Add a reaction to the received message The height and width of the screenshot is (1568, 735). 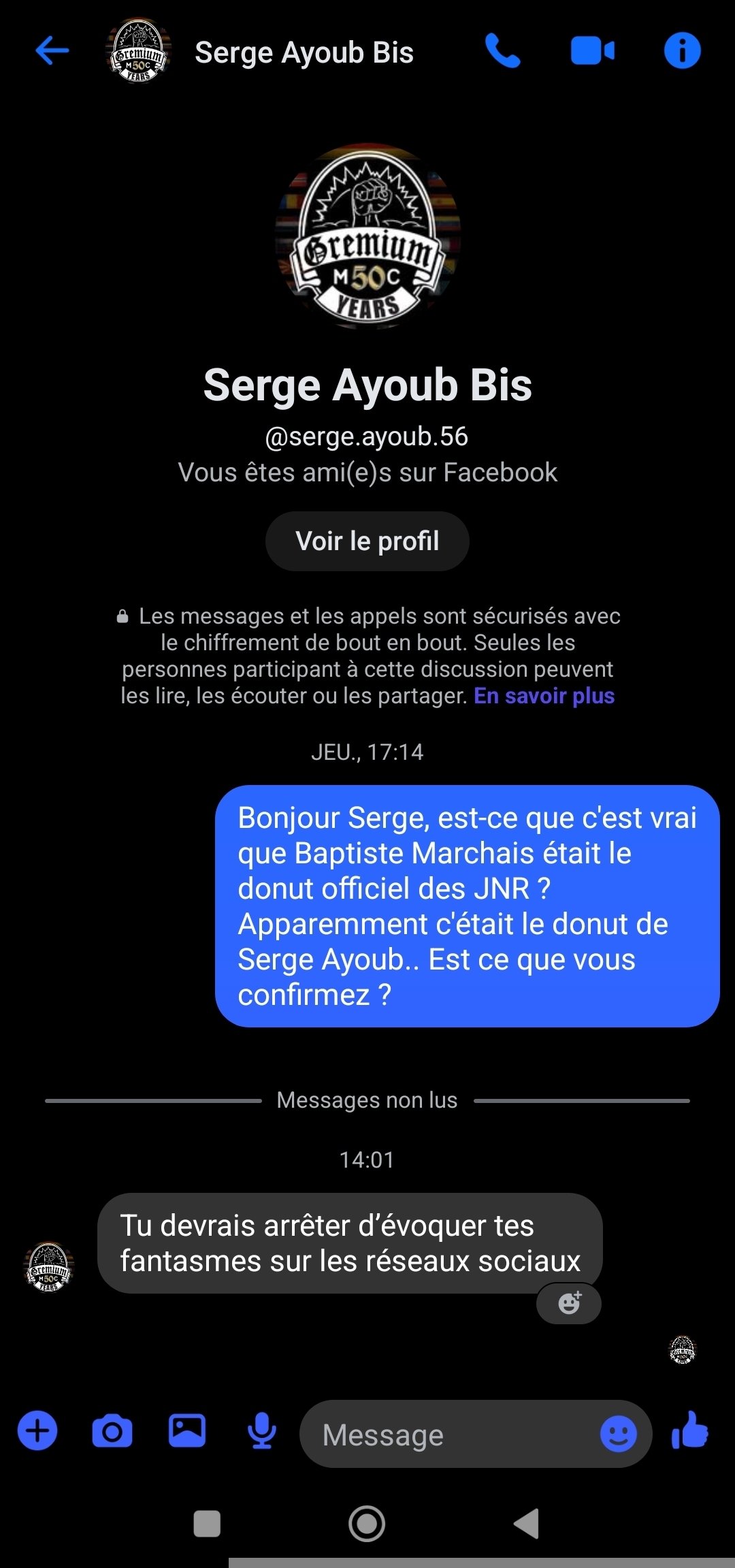tap(569, 1303)
